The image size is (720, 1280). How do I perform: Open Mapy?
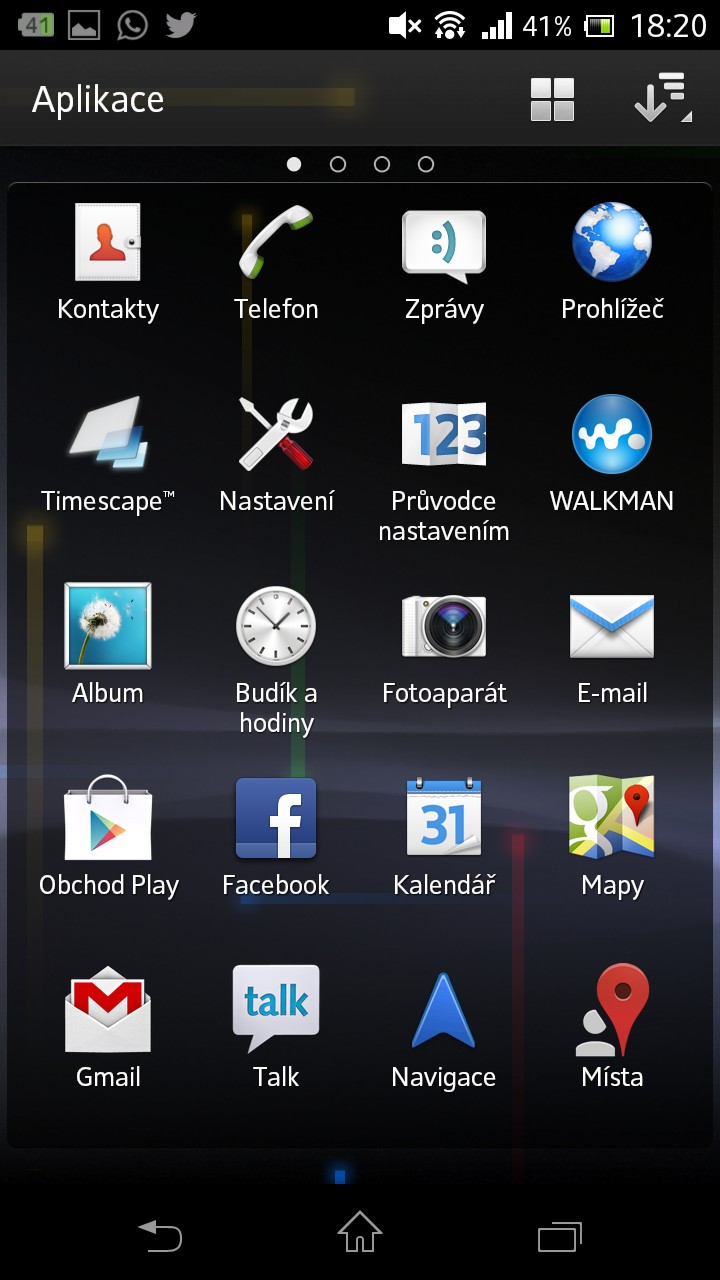[612, 838]
